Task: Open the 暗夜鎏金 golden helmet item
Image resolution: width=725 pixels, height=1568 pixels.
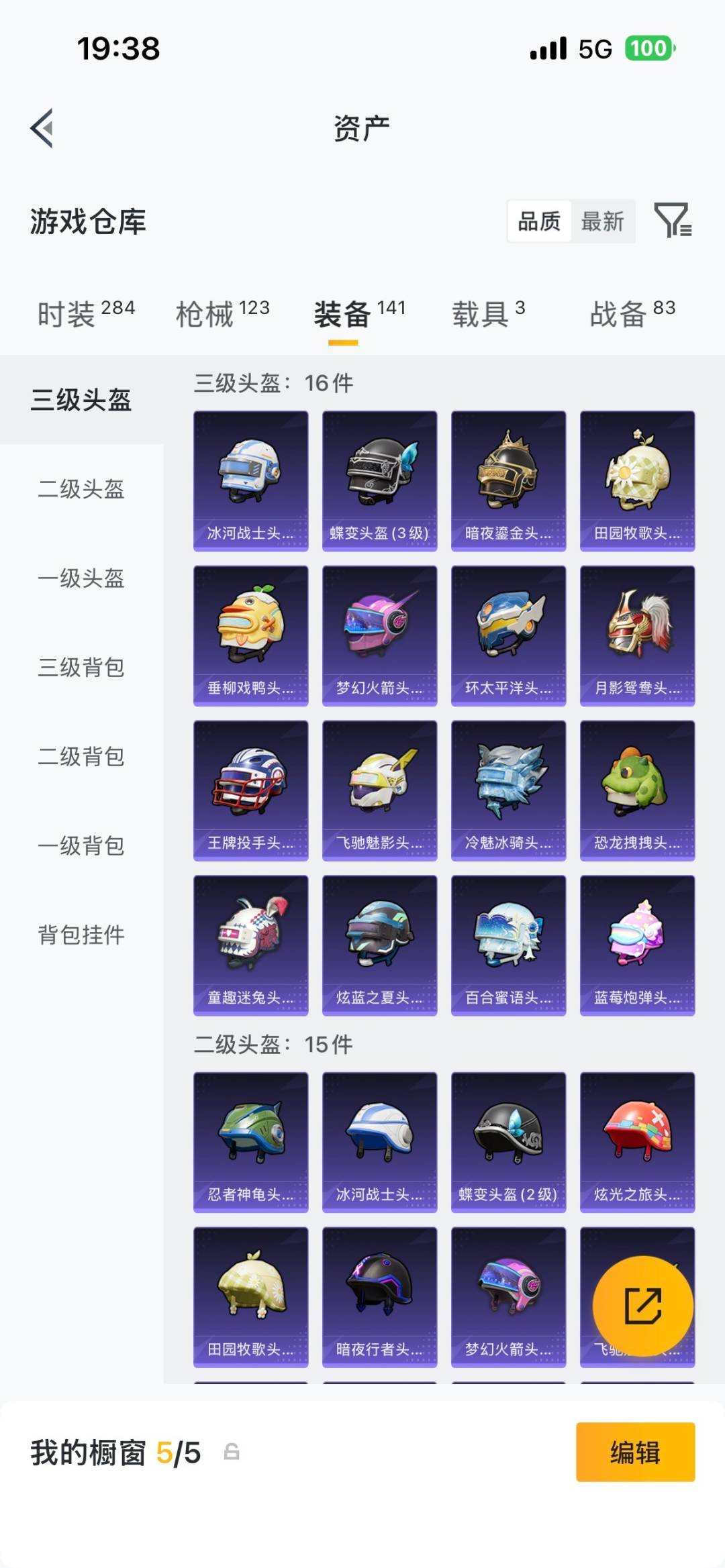Action: tap(507, 478)
